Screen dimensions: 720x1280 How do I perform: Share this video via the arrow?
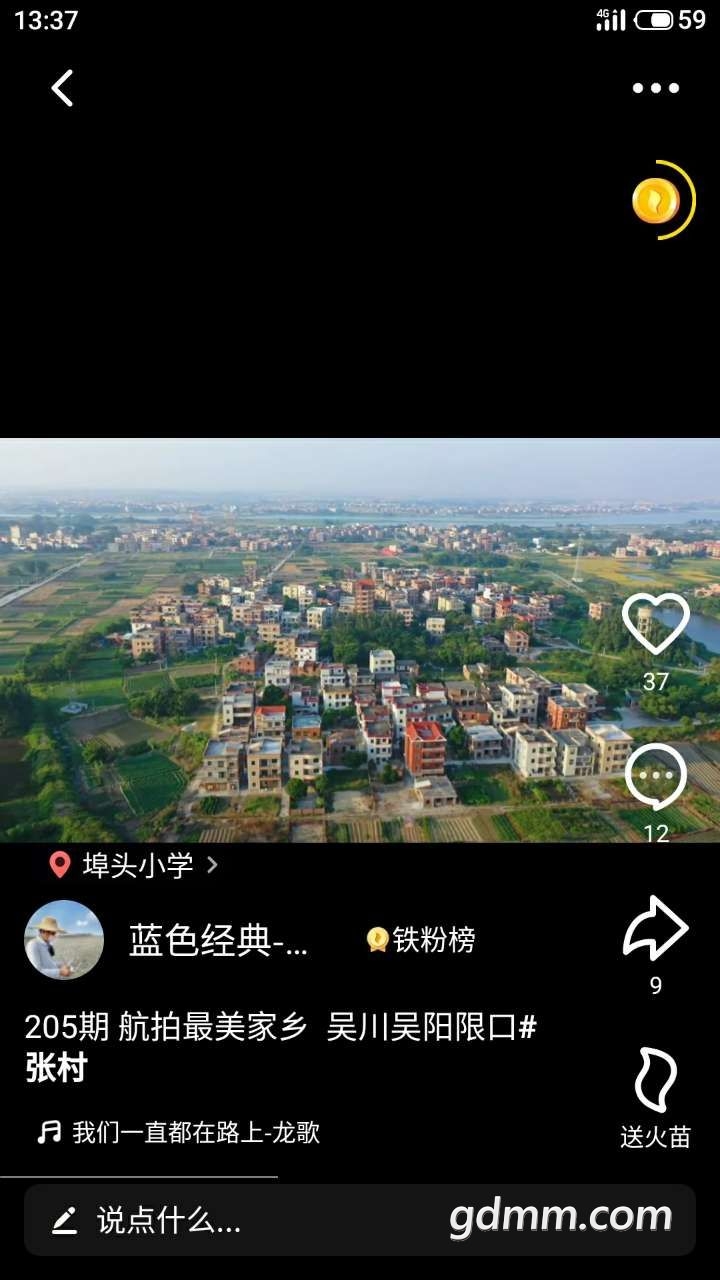(x=656, y=930)
